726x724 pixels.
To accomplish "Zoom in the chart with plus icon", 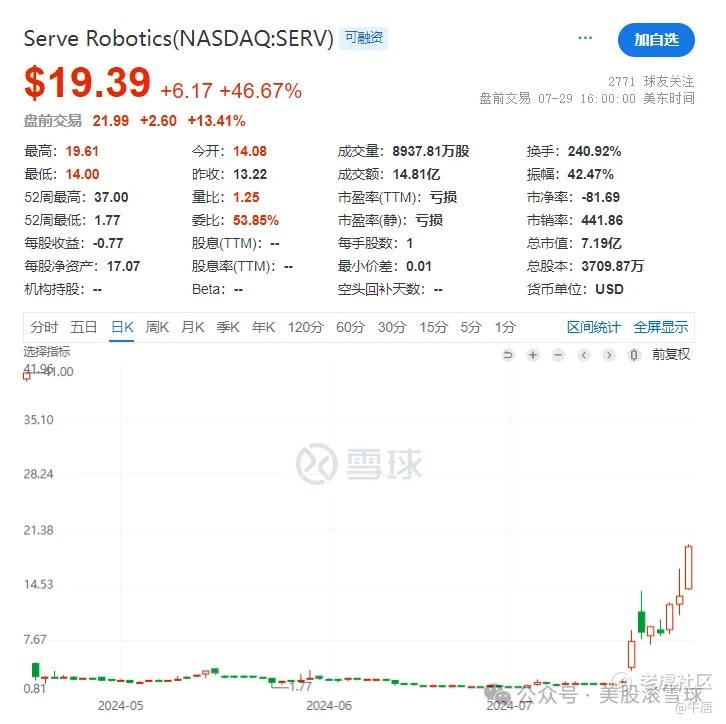I will [533, 355].
